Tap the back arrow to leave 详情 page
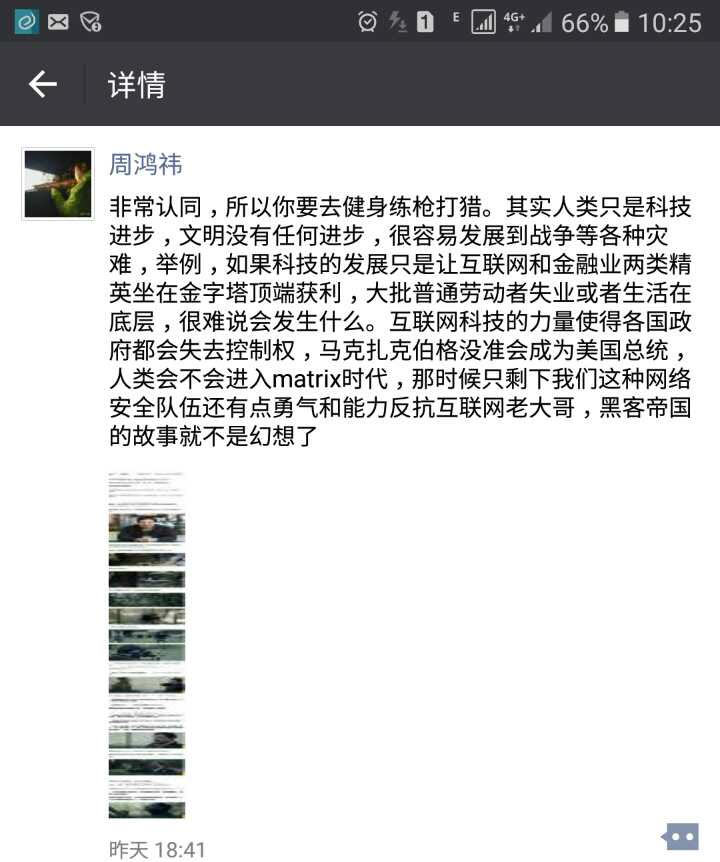720x862 pixels. click(42, 85)
